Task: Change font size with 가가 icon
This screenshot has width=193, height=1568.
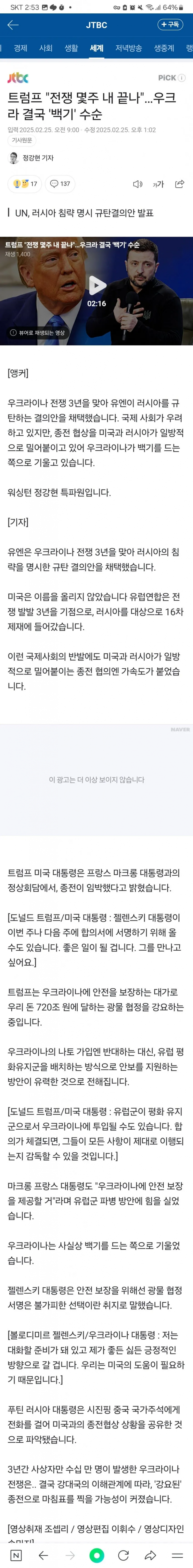Action: 158,184
